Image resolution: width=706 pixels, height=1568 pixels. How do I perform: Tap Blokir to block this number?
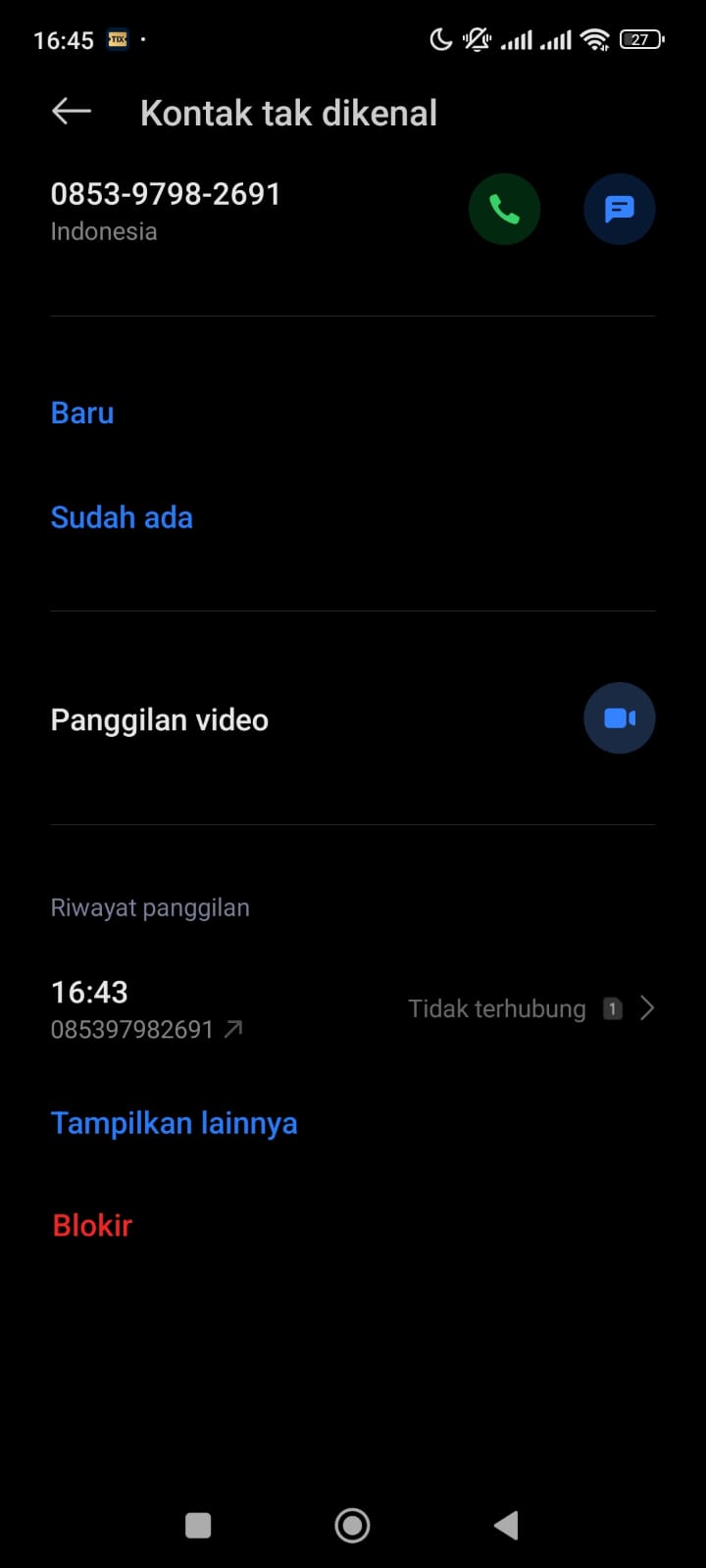coord(91,1224)
